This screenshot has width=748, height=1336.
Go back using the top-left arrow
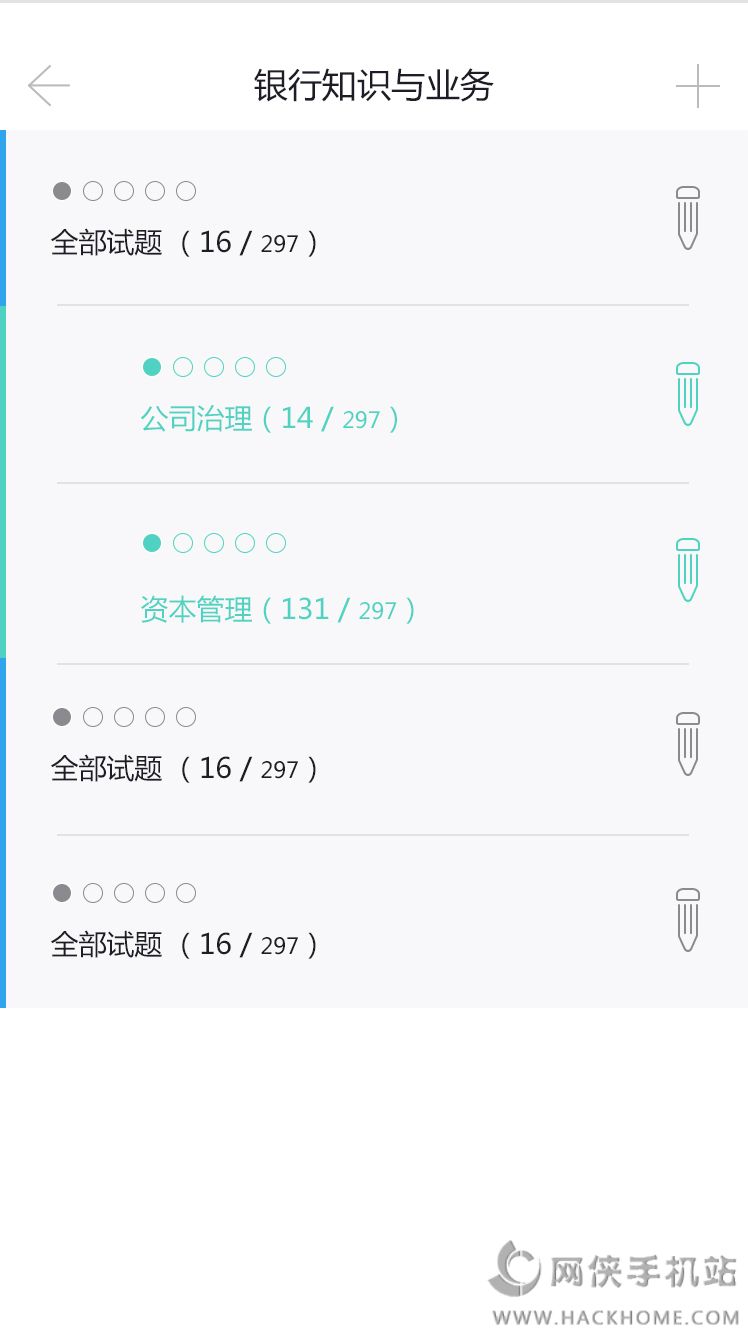pos(48,86)
